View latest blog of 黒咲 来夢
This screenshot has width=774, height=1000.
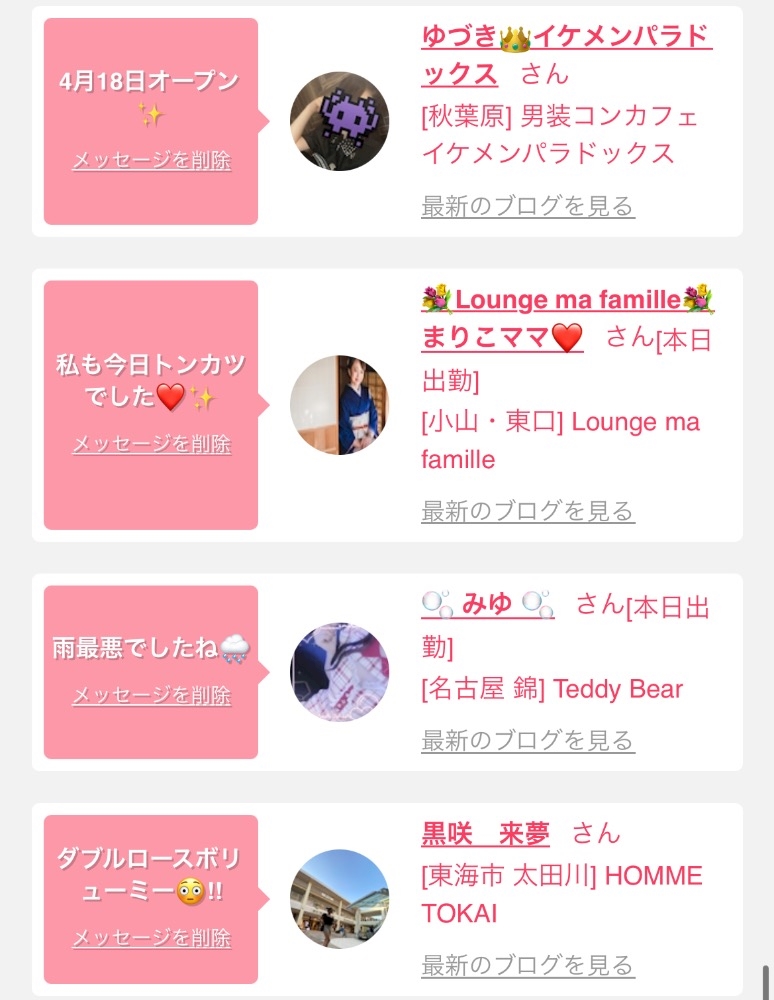[528, 965]
